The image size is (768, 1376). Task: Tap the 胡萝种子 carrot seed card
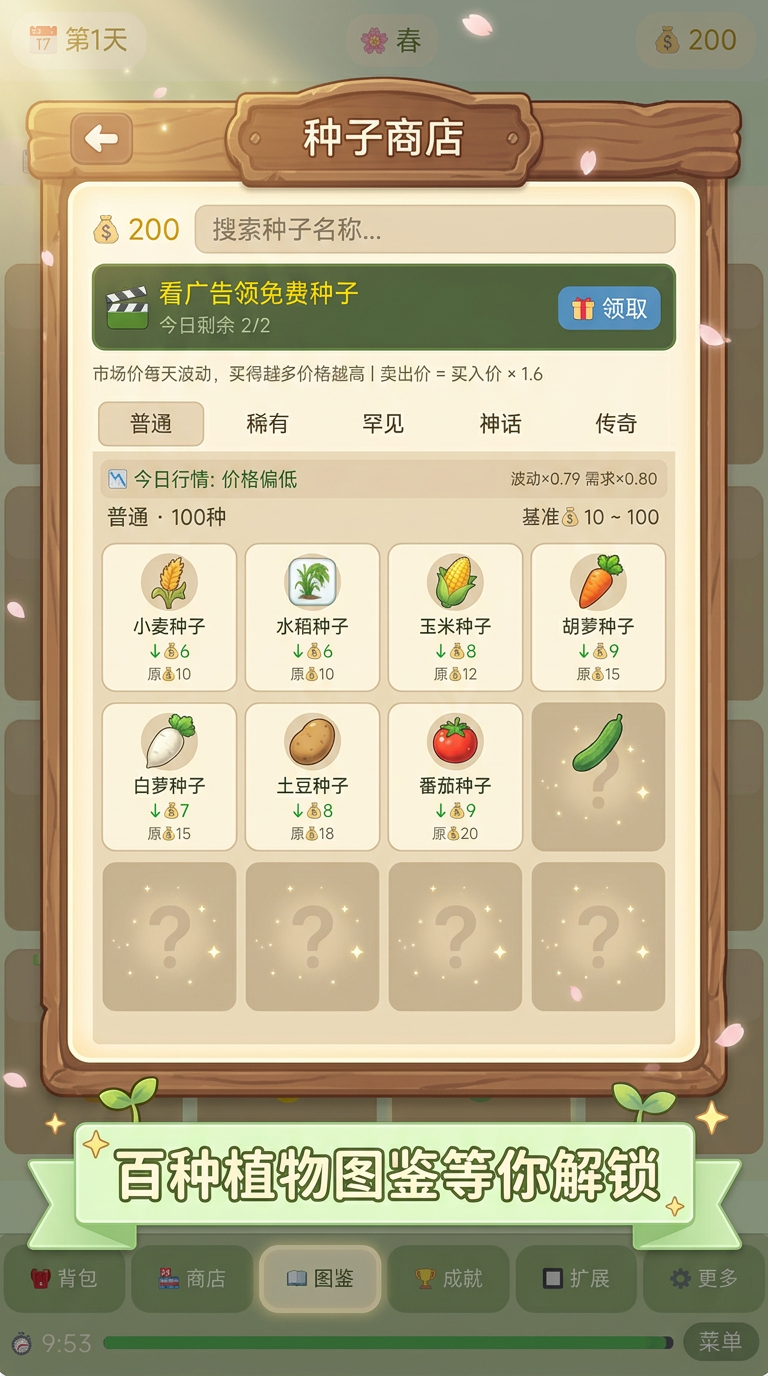598,617
